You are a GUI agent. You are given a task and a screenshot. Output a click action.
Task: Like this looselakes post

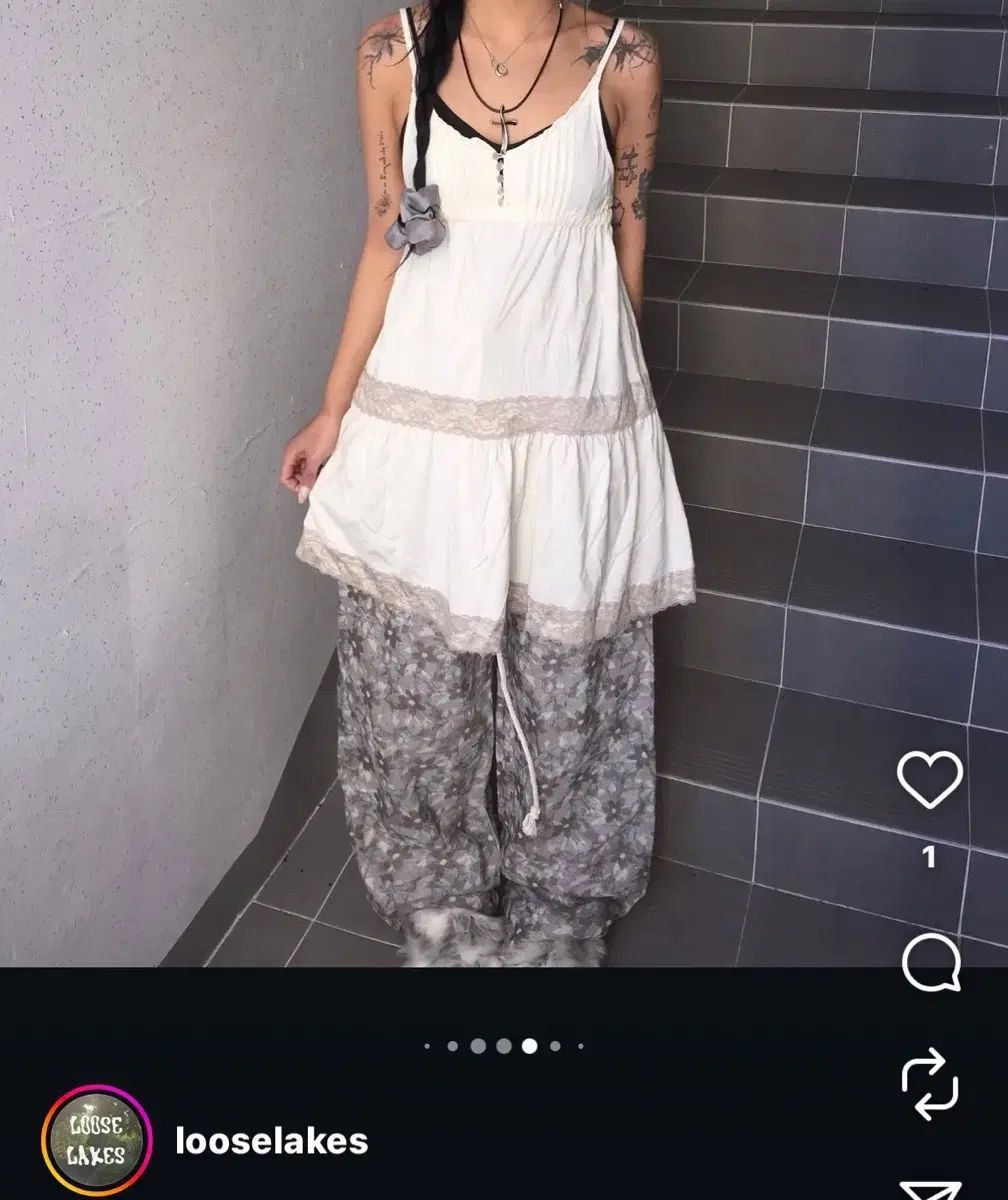929,780
